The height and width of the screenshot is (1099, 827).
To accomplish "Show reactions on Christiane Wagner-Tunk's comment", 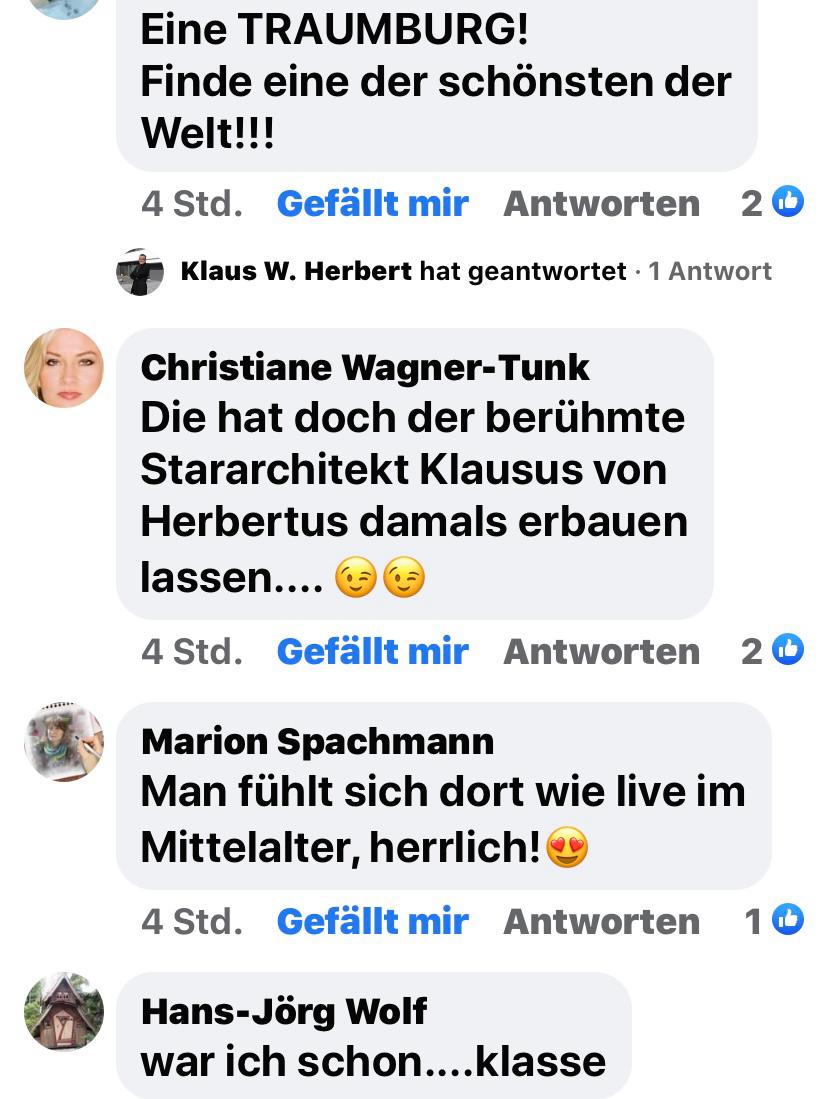I will 773,651.
